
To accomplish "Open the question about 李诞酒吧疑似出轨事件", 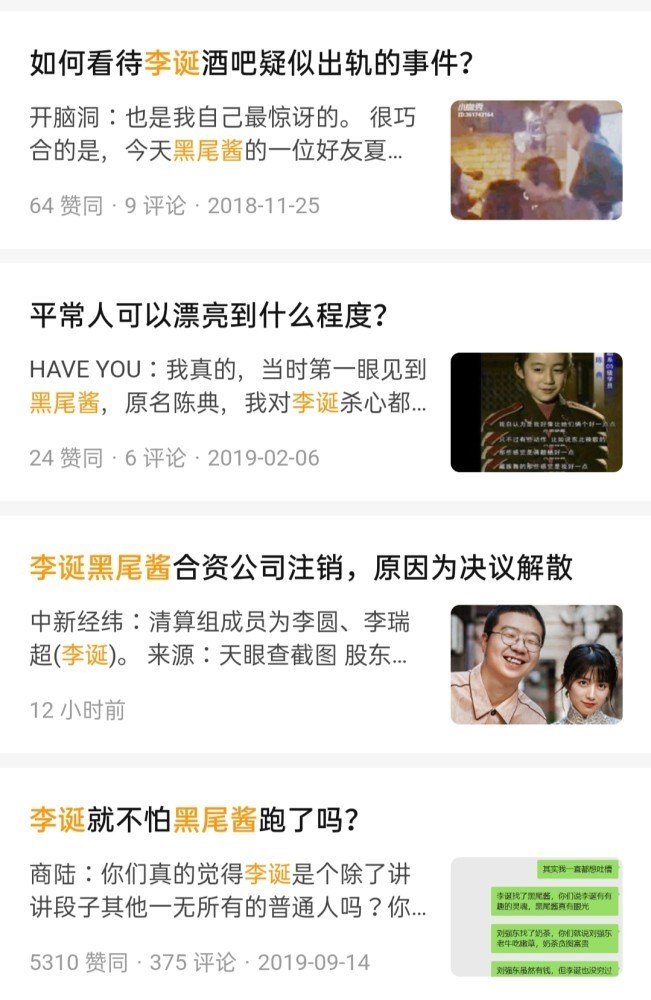I will tap(251, 64).
